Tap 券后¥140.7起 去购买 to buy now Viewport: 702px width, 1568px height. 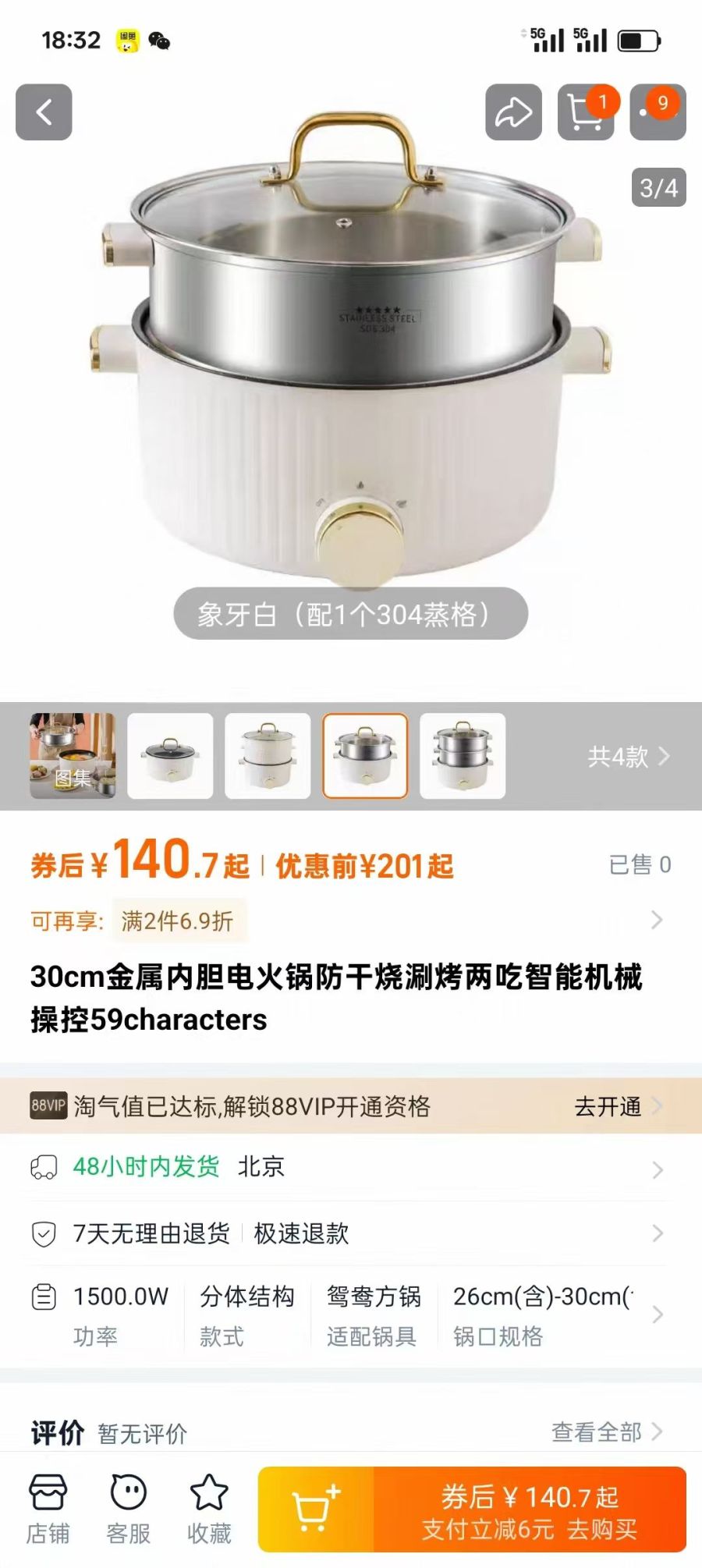point(530,1509)
